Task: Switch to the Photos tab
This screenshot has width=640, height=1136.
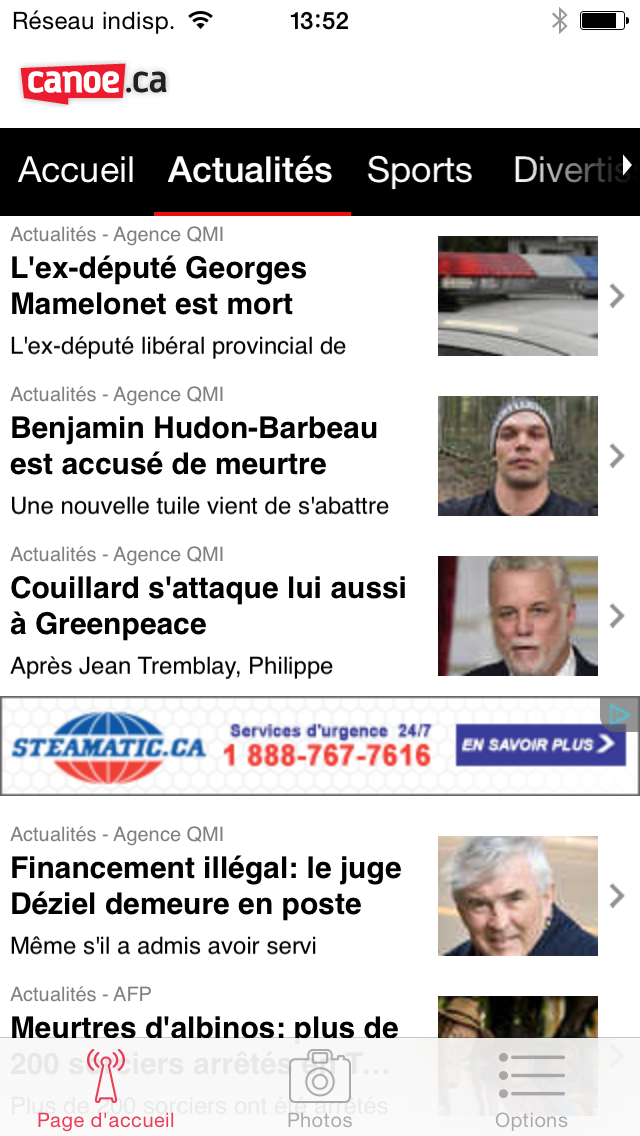Action: pos(320,1090)
